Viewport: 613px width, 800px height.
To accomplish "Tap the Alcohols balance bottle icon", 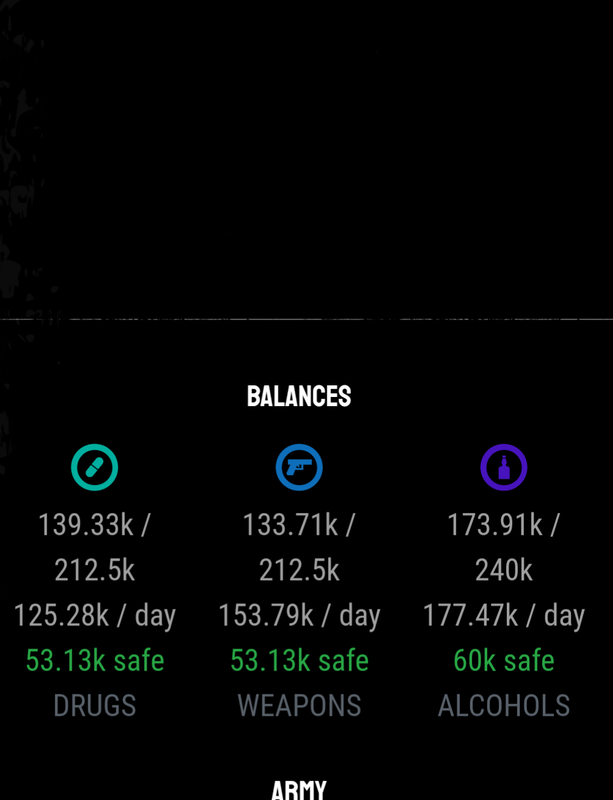I will pos(504,467).
